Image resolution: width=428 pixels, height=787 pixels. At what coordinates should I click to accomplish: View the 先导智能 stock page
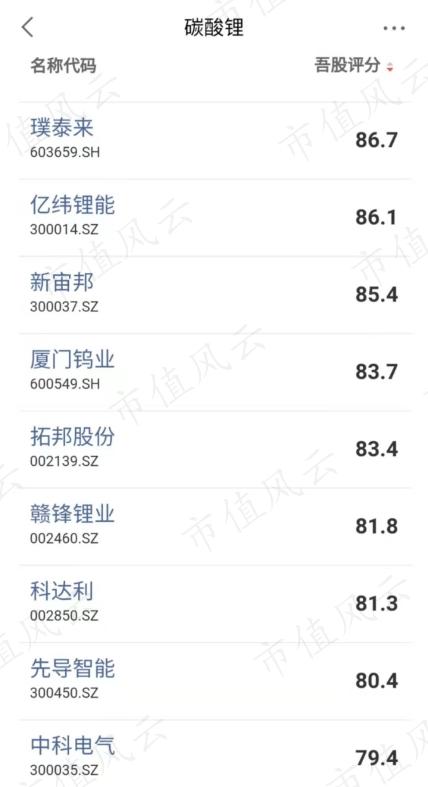[x=215, y=682]
